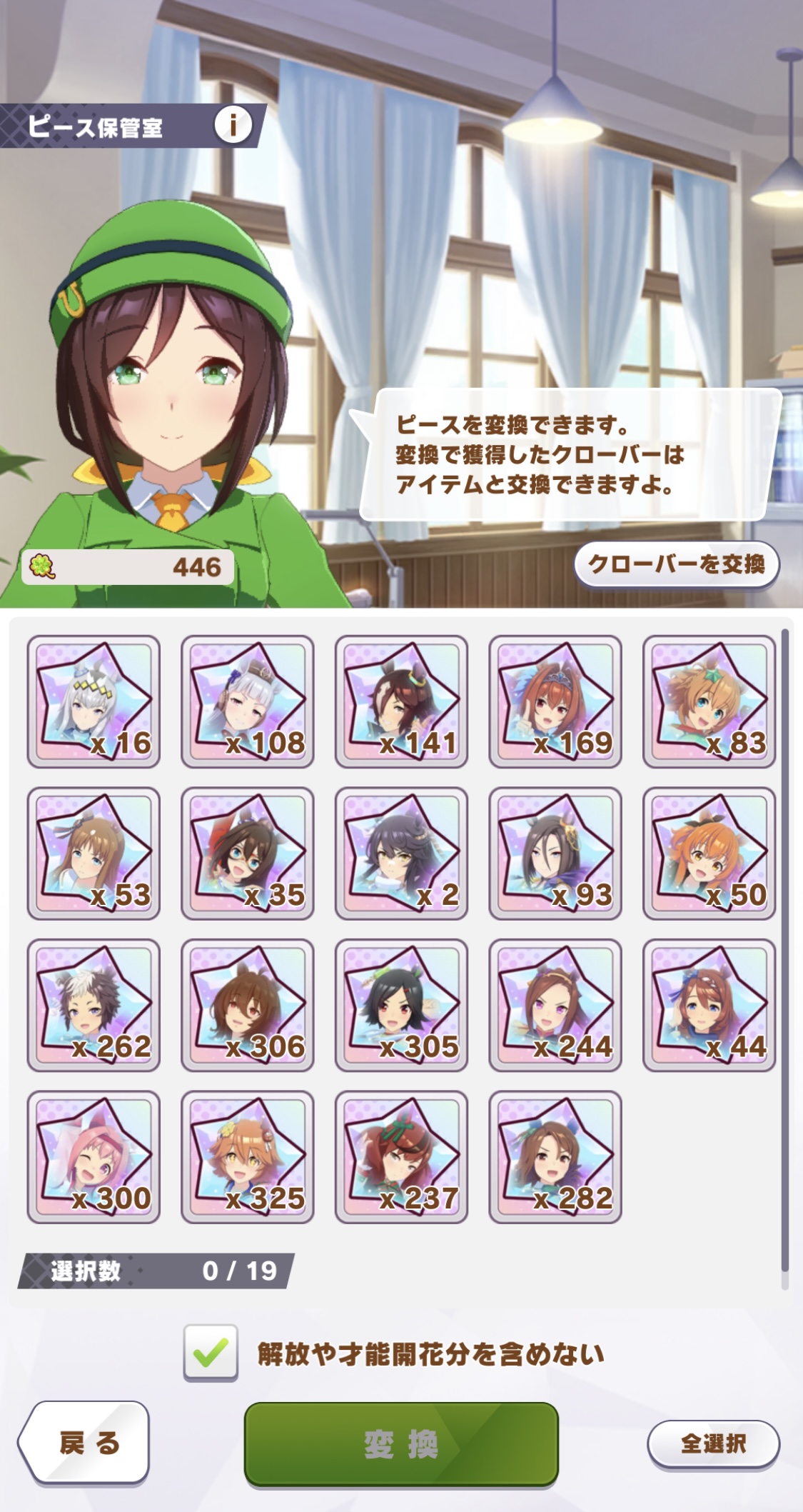Screen dimensions: 803x1512
Task: Select the piece tile with x 16
Action: tap(94, 701)
